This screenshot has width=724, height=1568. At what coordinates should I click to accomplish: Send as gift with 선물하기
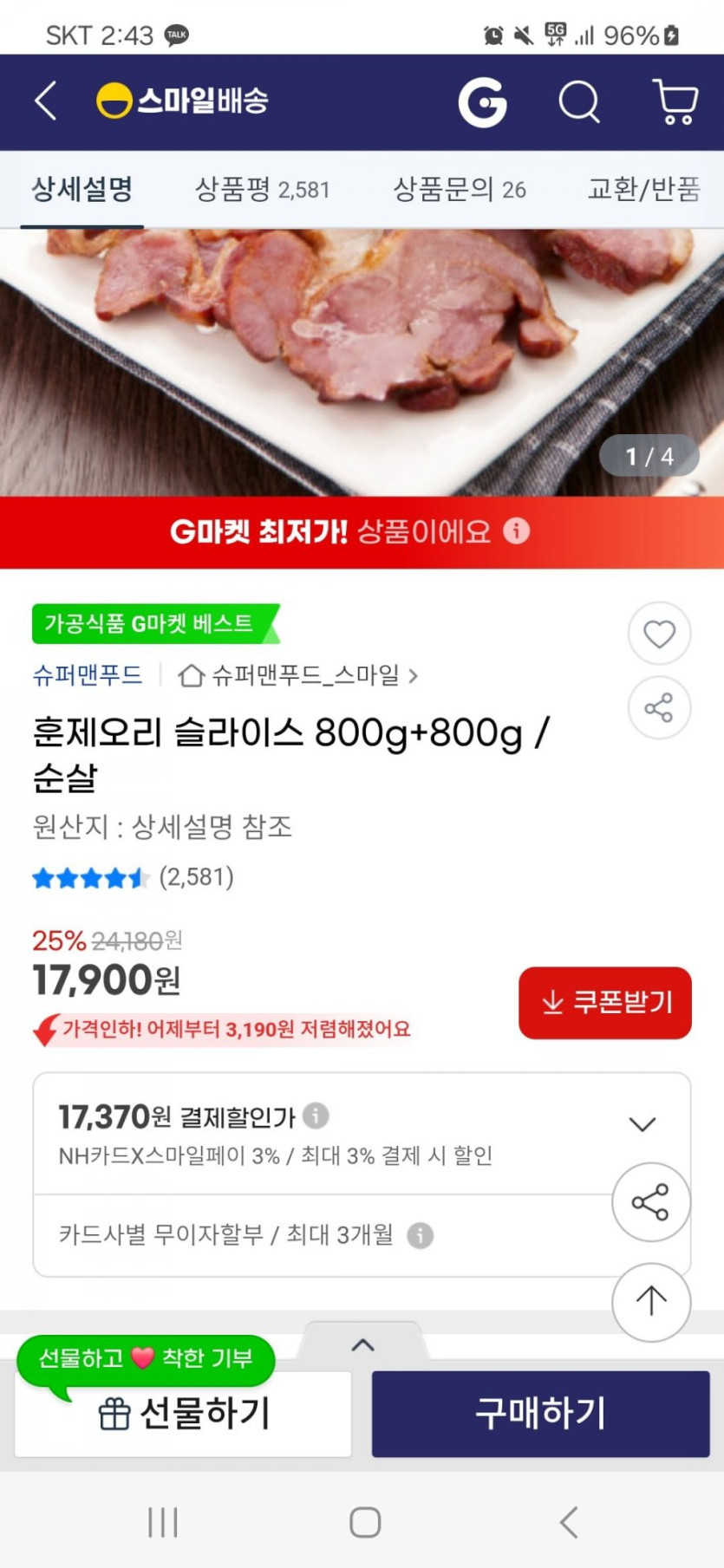pyautogui.click(x=183, y=1414)
